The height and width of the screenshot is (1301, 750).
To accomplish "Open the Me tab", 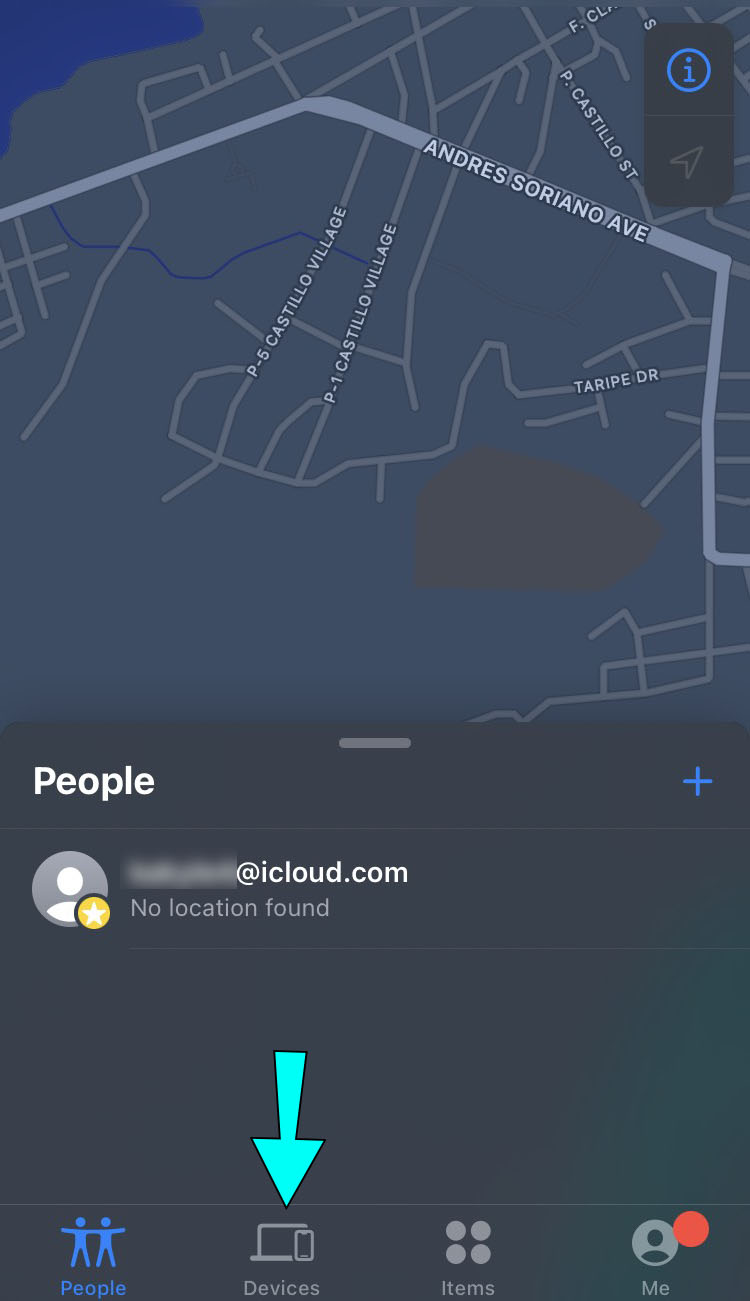I will click(656, 1256).
